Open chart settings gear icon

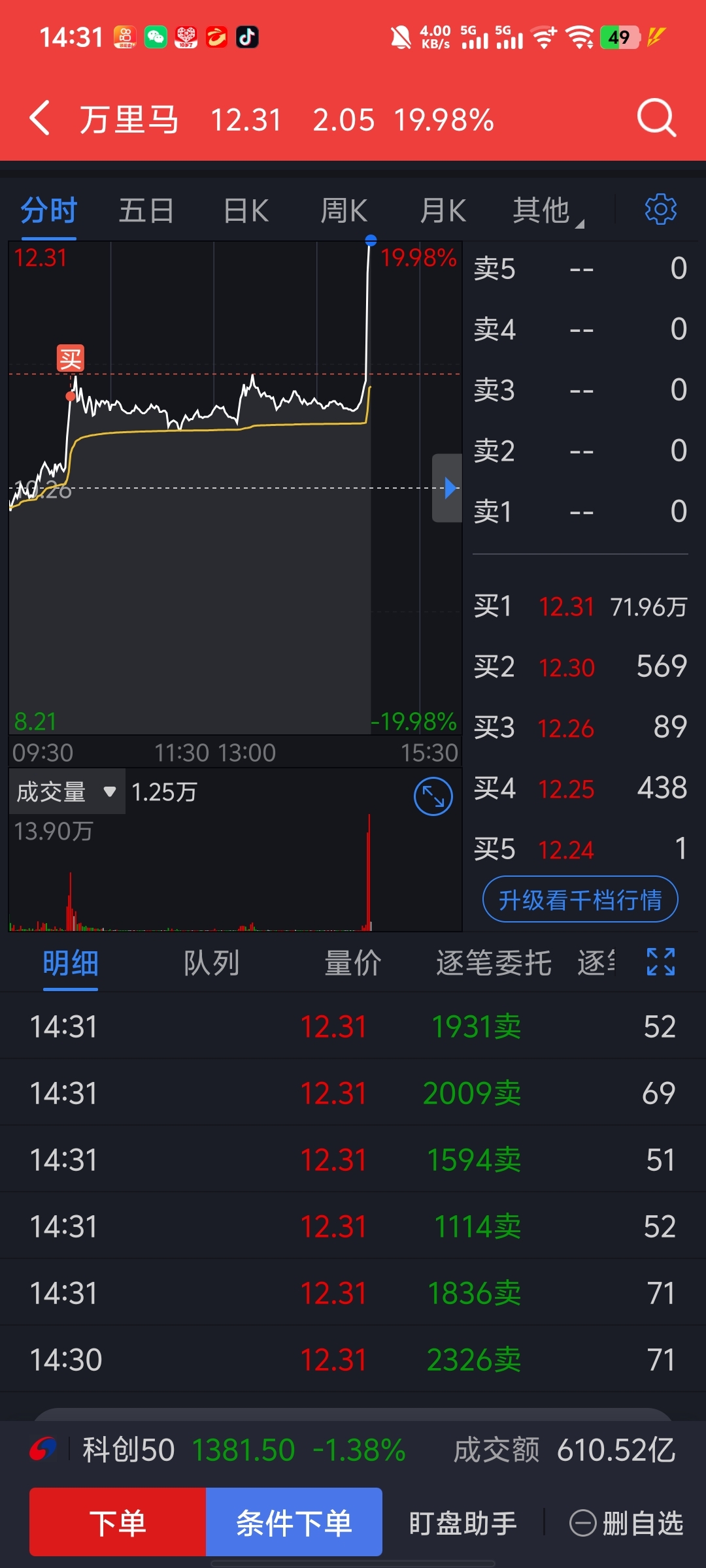click(660, 210)
